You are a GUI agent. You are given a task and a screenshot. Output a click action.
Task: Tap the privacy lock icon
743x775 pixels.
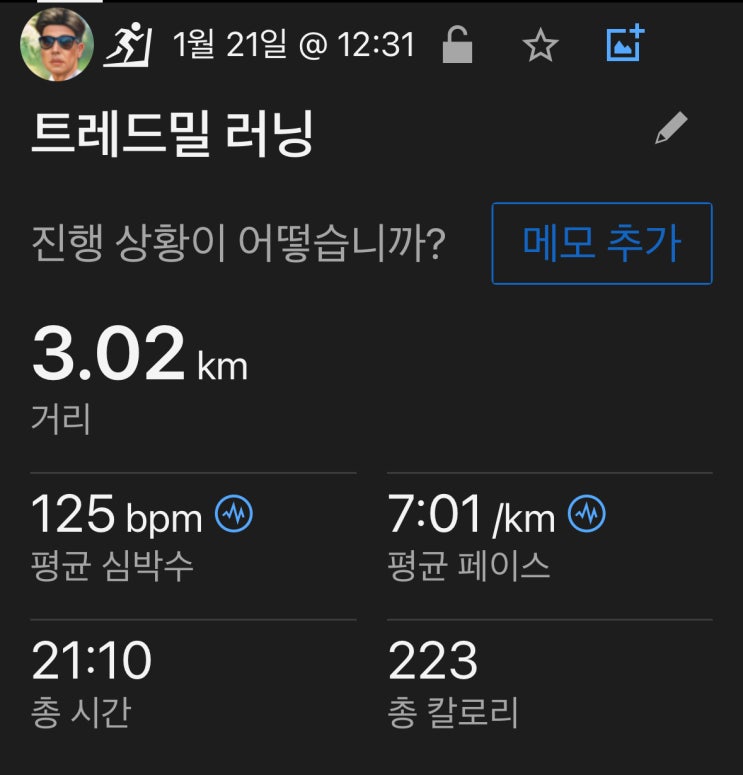(457, 45)
